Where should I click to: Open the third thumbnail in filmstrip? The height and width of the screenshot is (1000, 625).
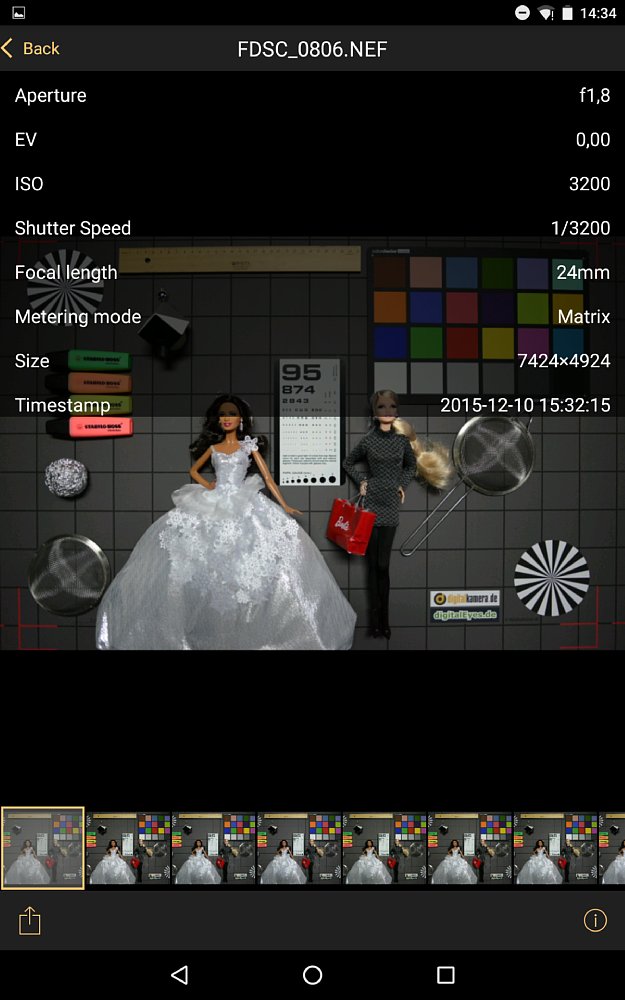point(214,848)
